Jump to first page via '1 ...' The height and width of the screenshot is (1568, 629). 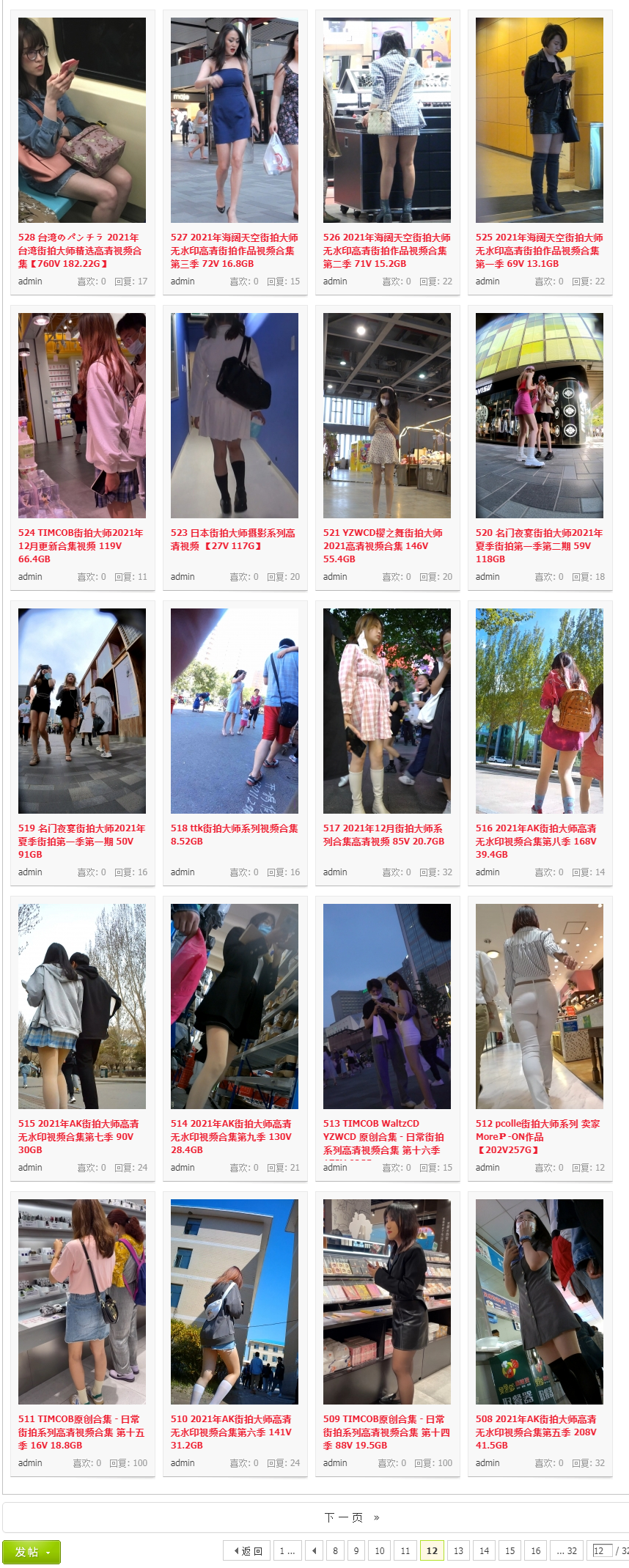(287, 1550)
